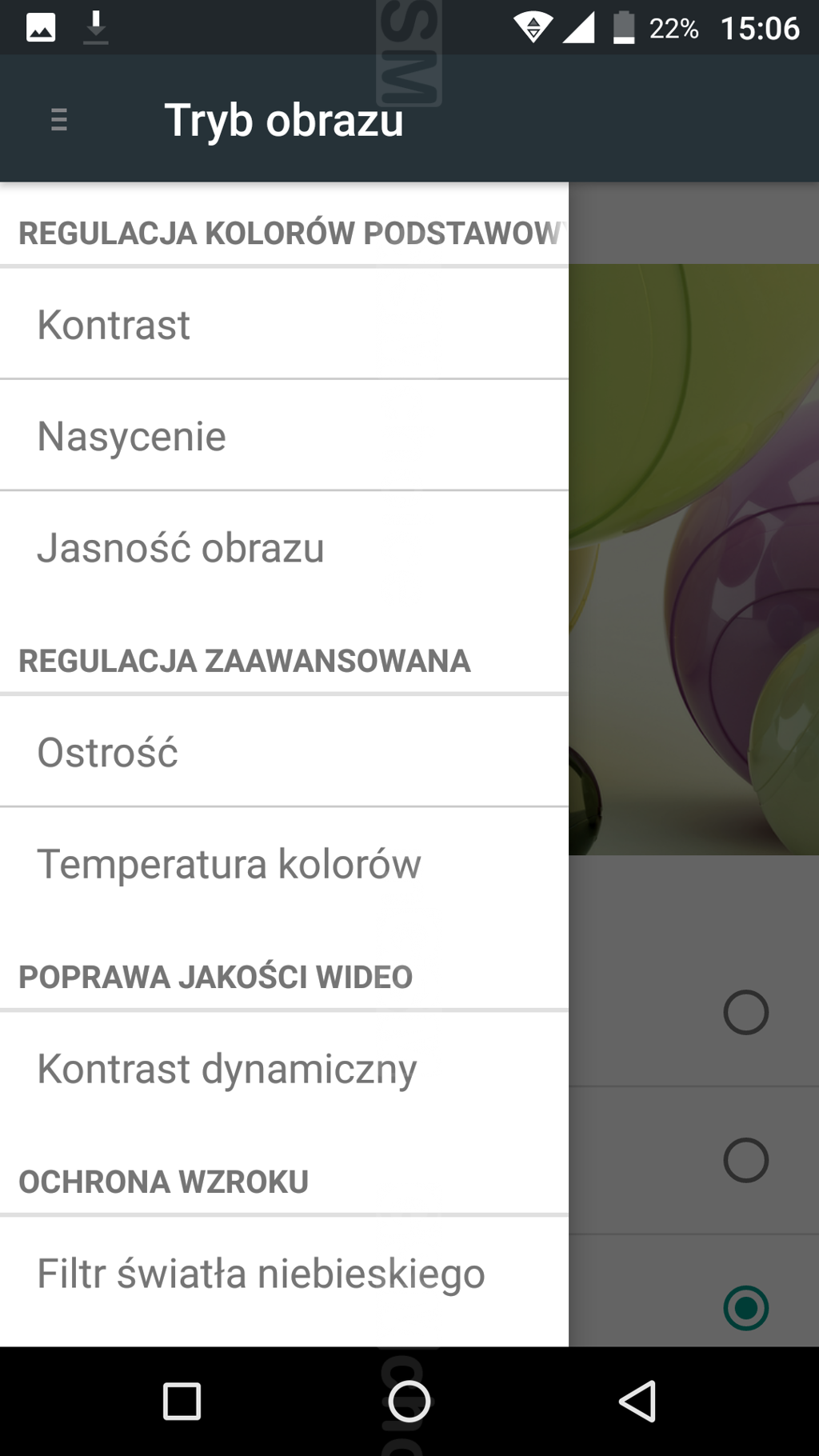Image resolution: width=819 pixels, height=1456 pixels.
Task: Open the Kontrast setting
Action: (x=284, y=324)
